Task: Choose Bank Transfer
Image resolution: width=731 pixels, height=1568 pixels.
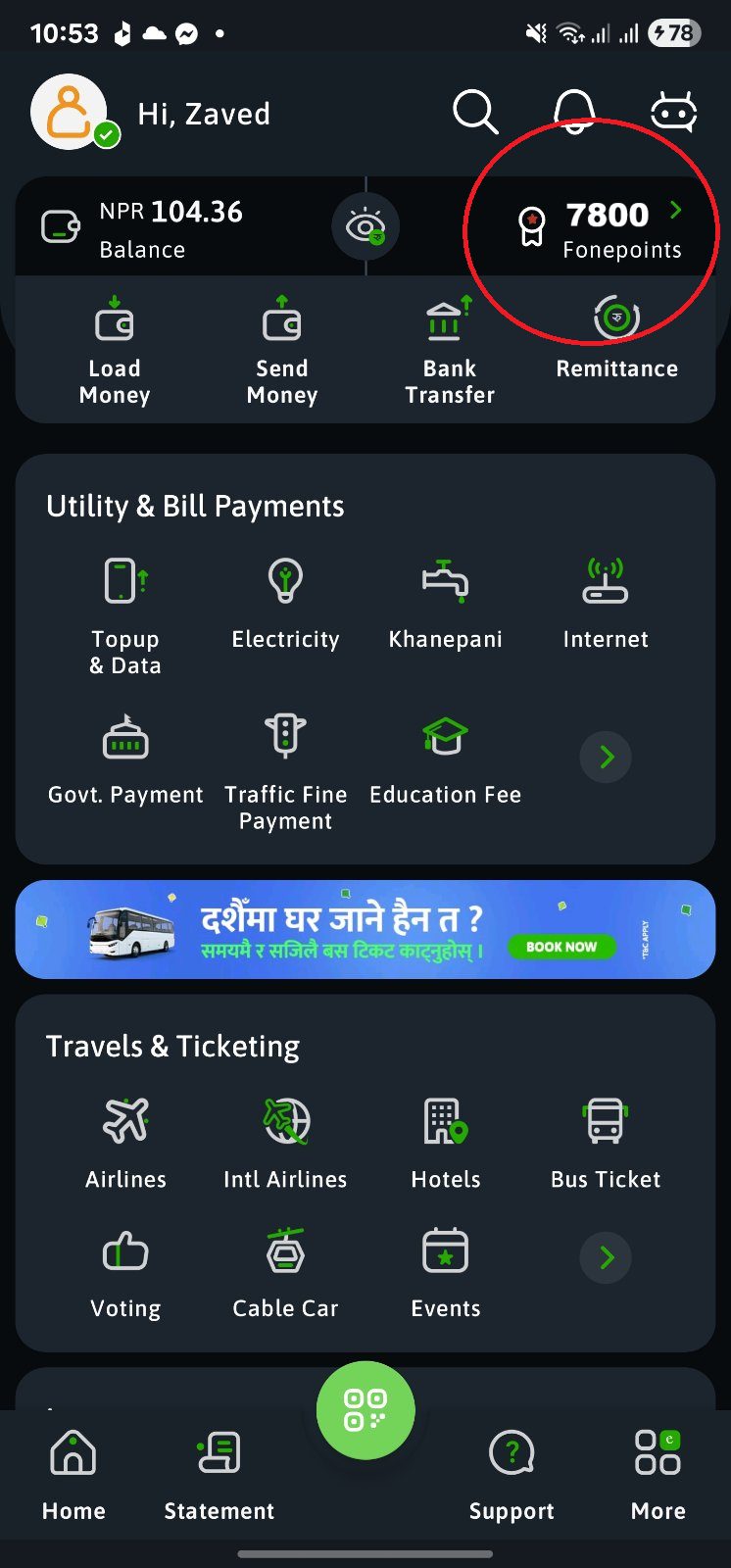Action: pos(450,351)
